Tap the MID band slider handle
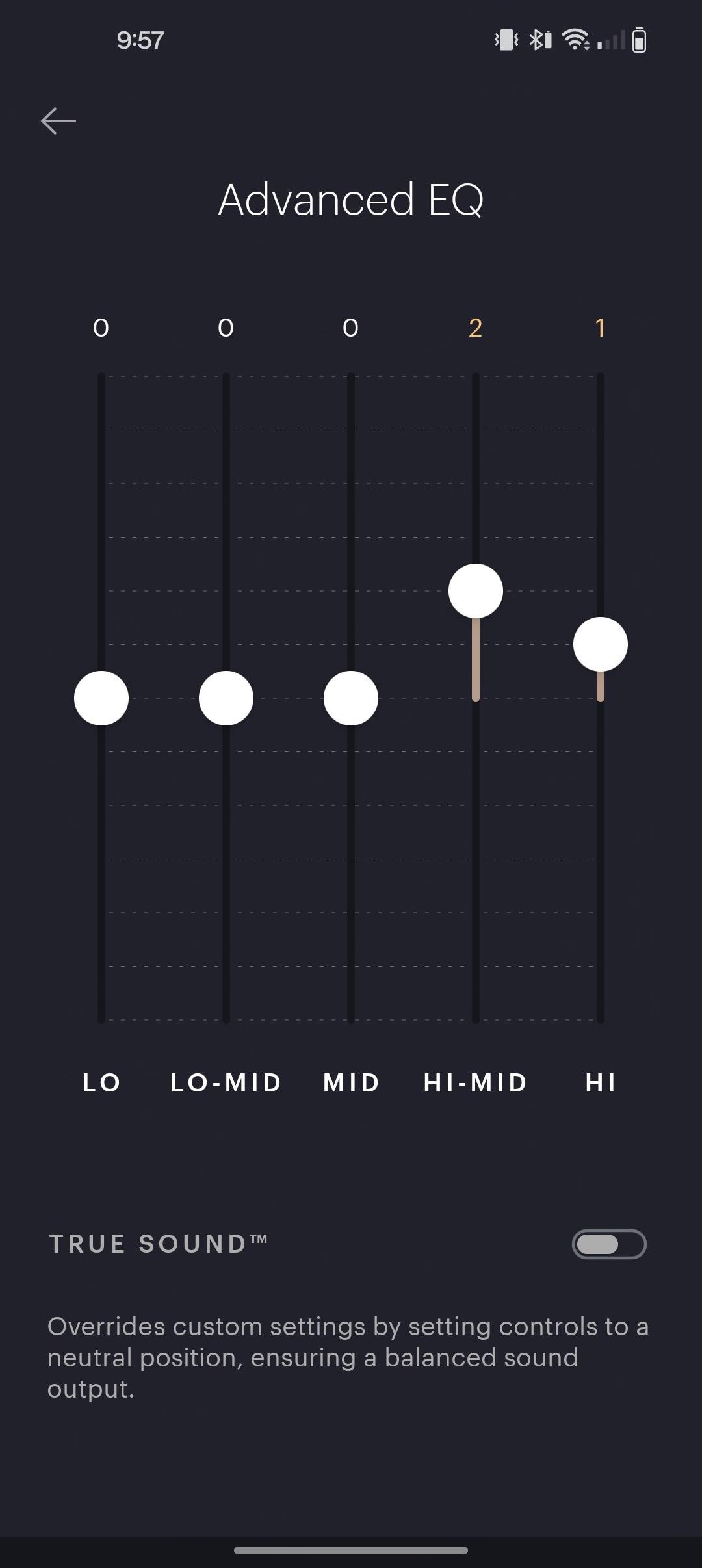702x1568 pixels. point(351,698)
